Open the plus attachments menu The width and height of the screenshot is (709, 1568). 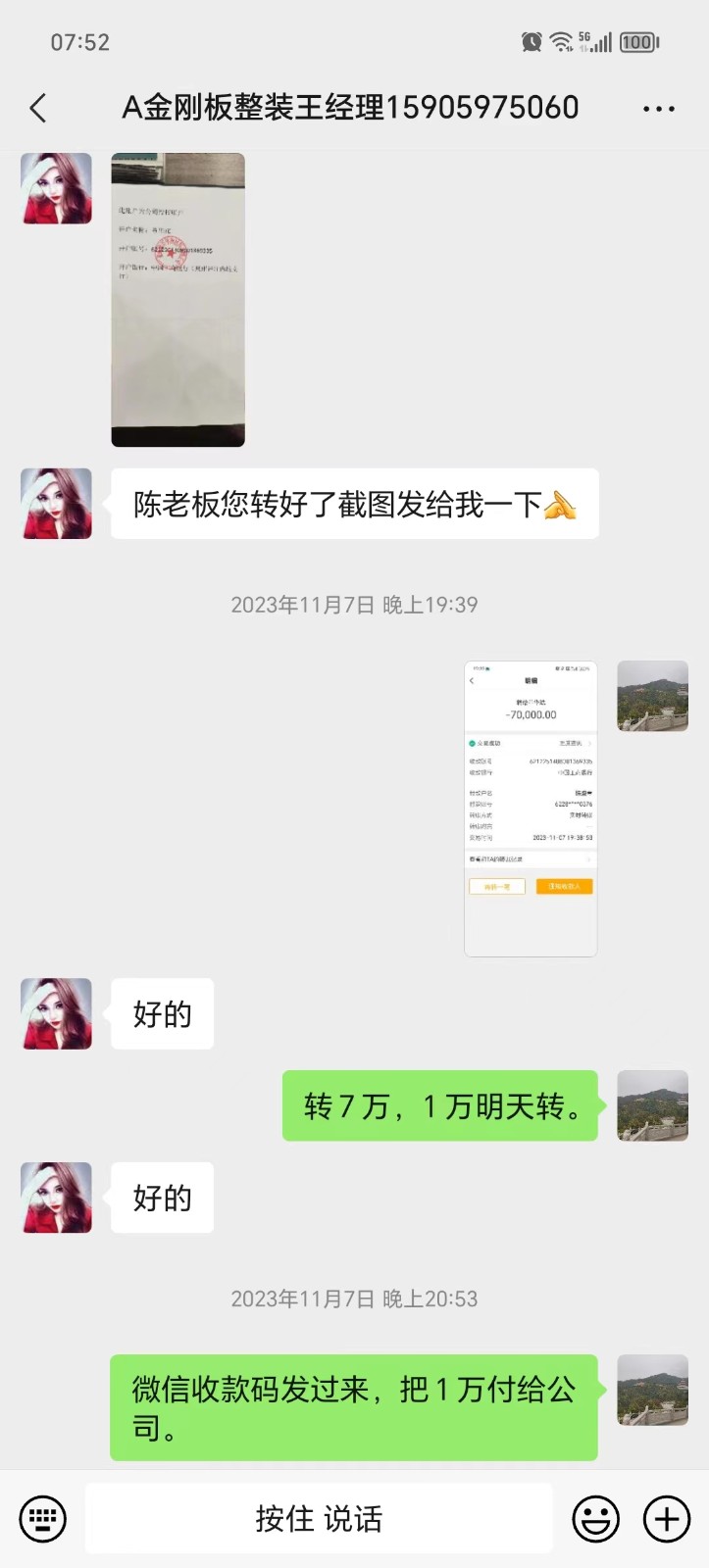tap(667, 1519)
